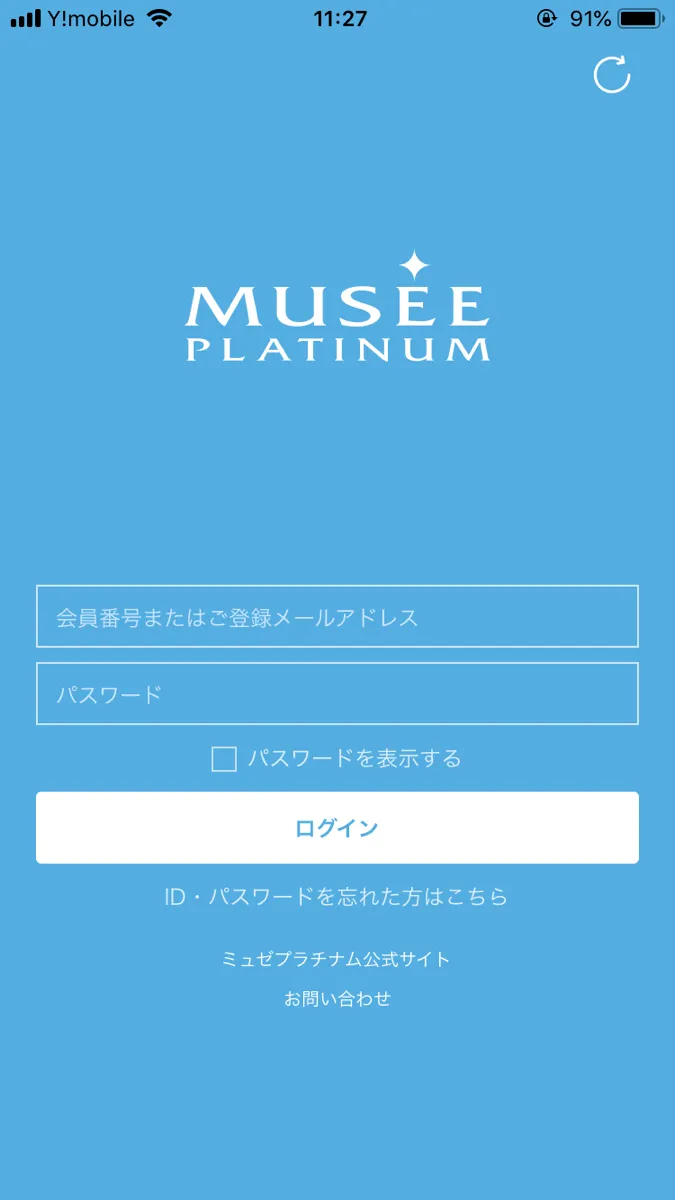Tap the ログイン button
The width and height of the screenshot is (675, 1200).
pos(337,828)
